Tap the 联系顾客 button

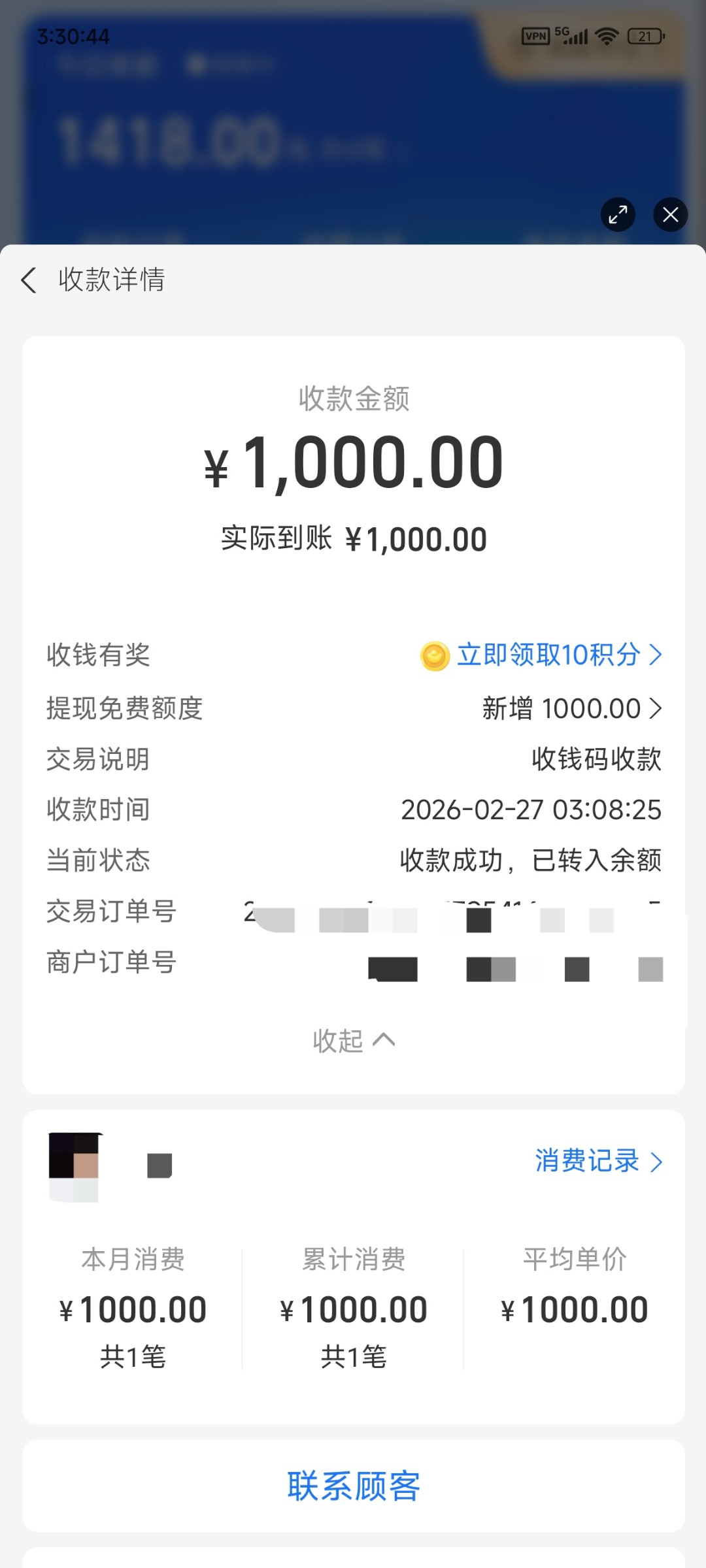[354, 1486]
